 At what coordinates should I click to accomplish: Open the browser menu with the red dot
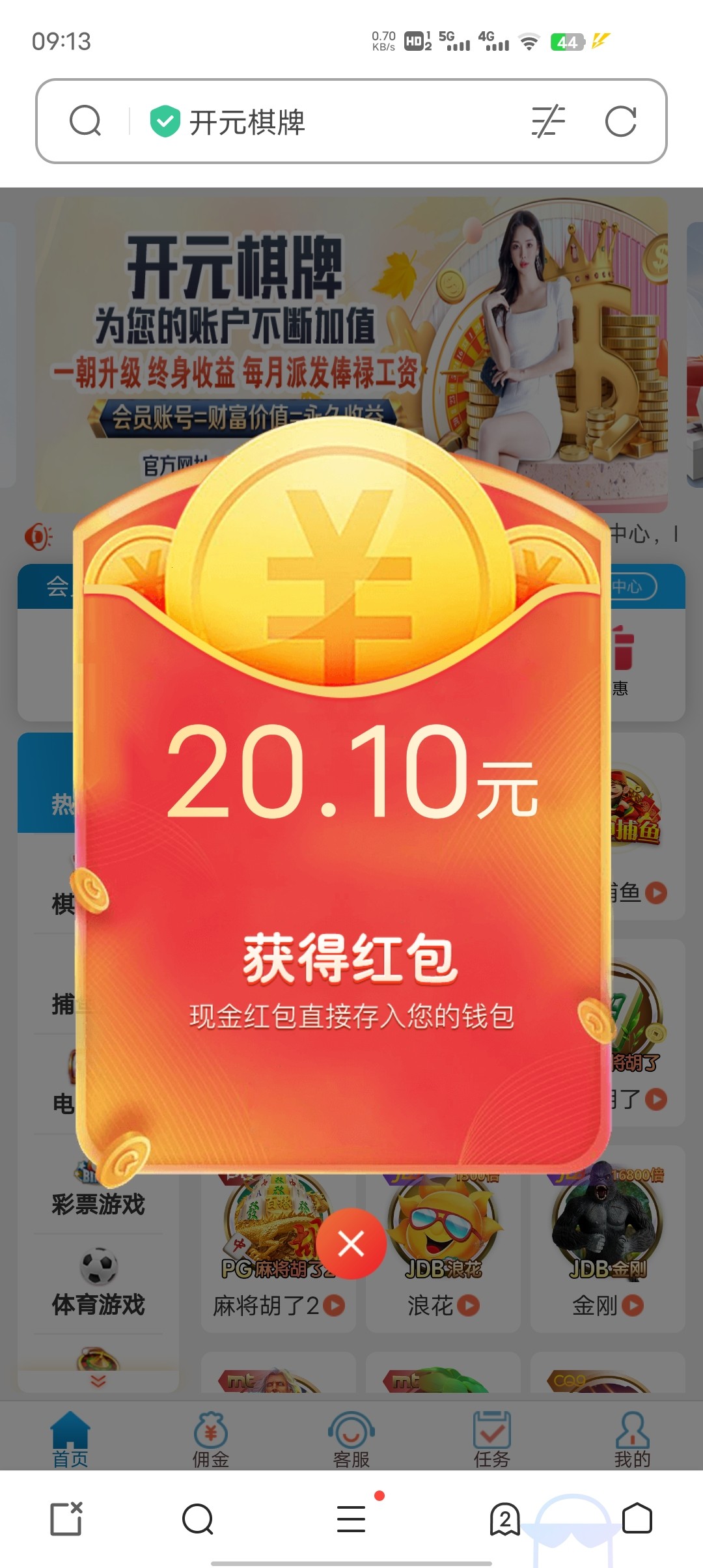[351, 1519]
